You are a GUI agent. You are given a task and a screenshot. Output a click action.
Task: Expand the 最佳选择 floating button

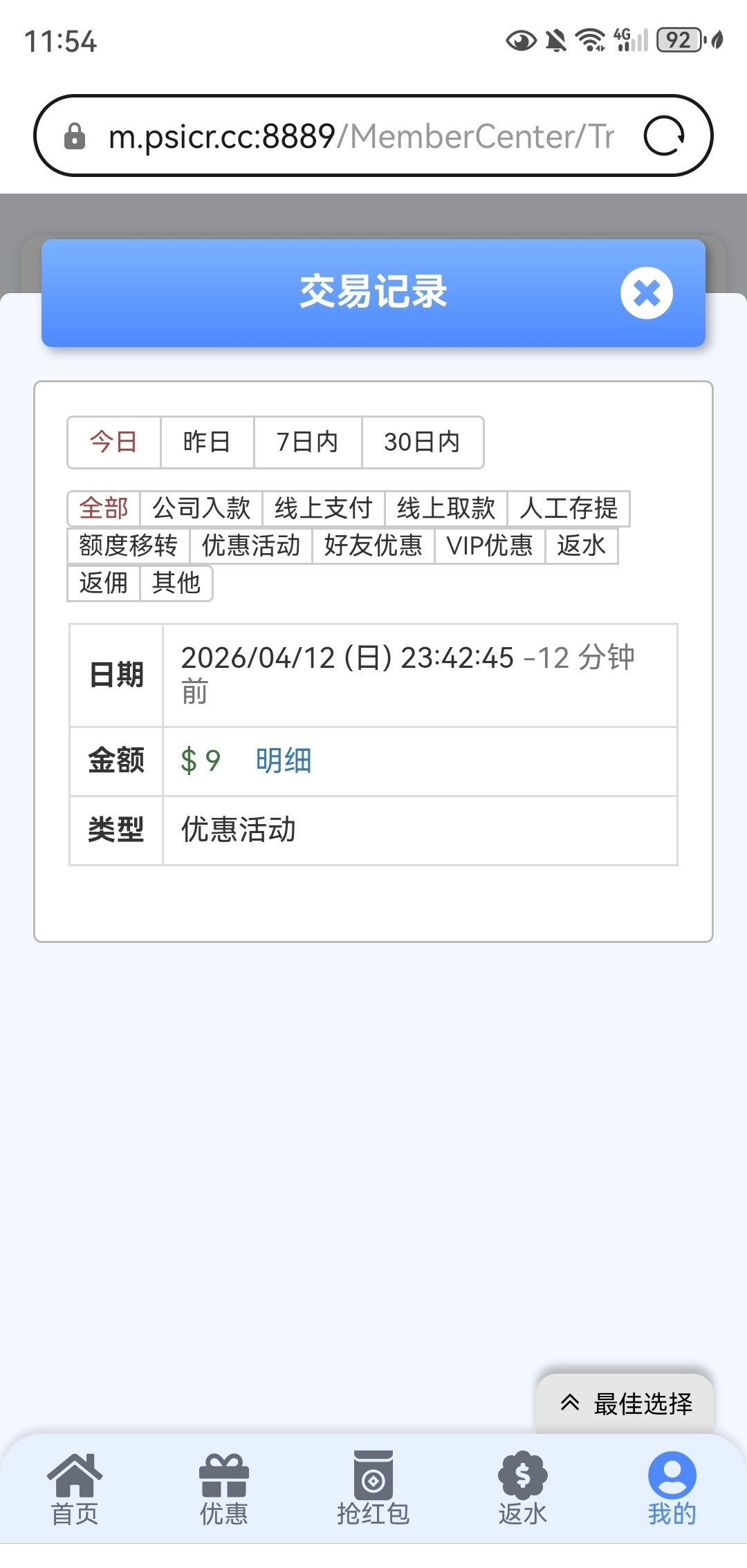pyautogui.click(x=625, y=1403)
